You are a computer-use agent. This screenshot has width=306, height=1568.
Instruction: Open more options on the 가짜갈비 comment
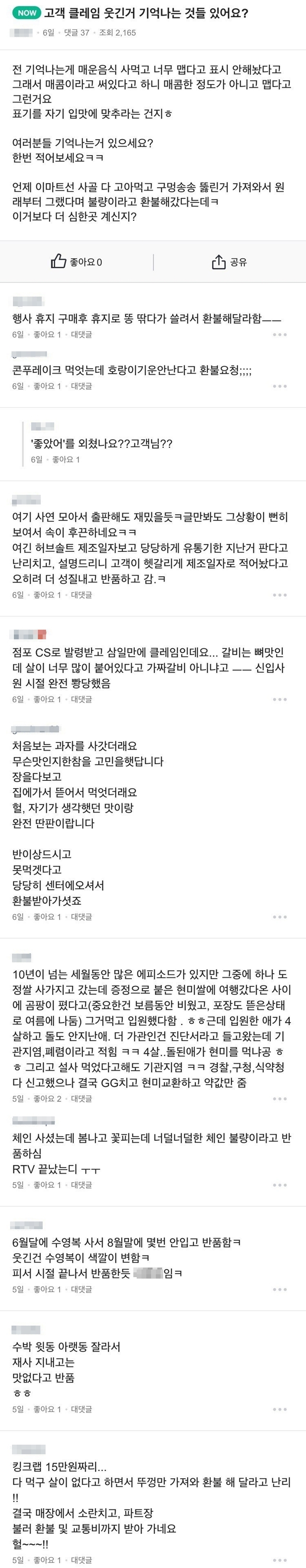(x=279, y=699)
